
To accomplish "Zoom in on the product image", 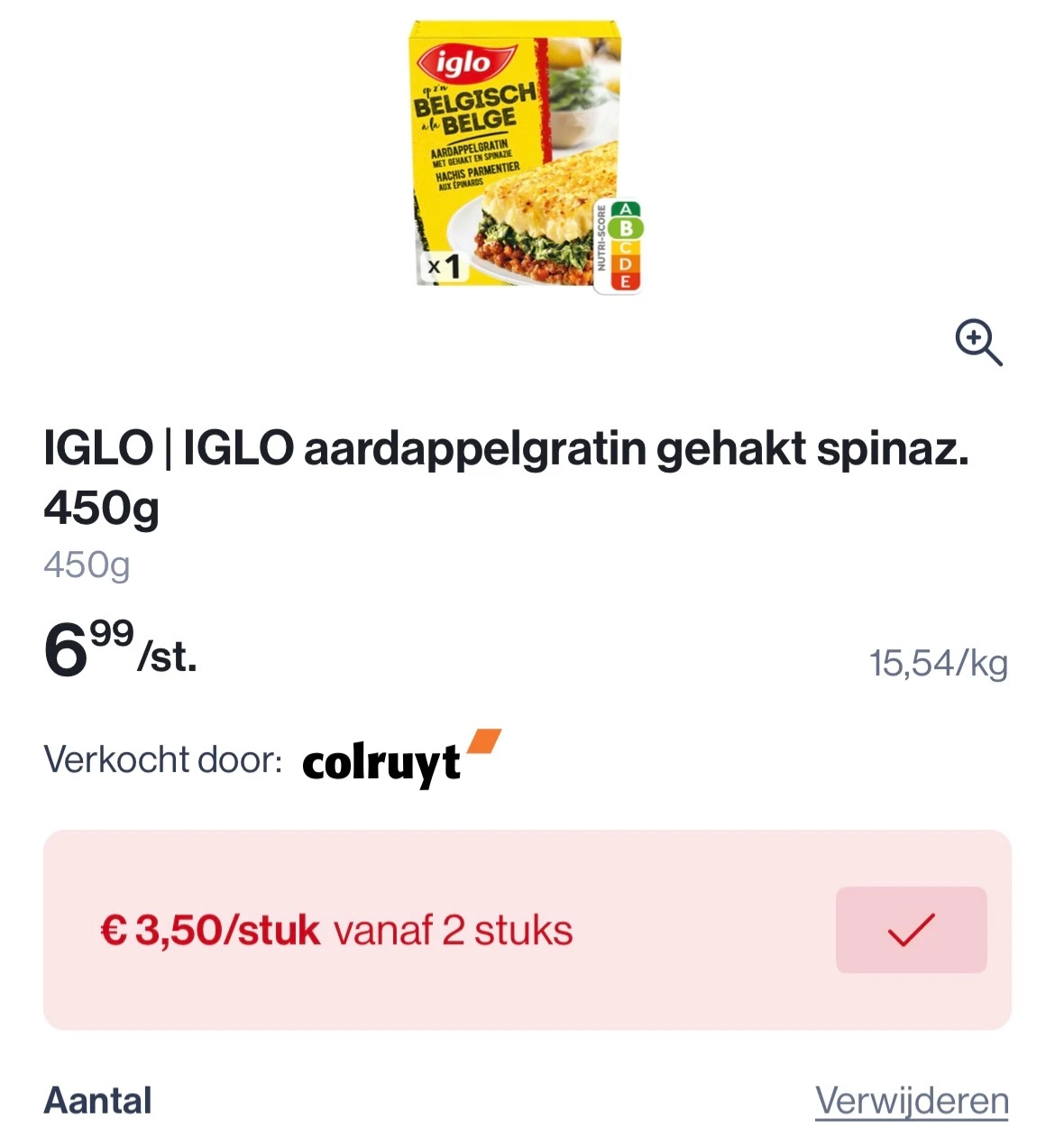I will 978,343.
